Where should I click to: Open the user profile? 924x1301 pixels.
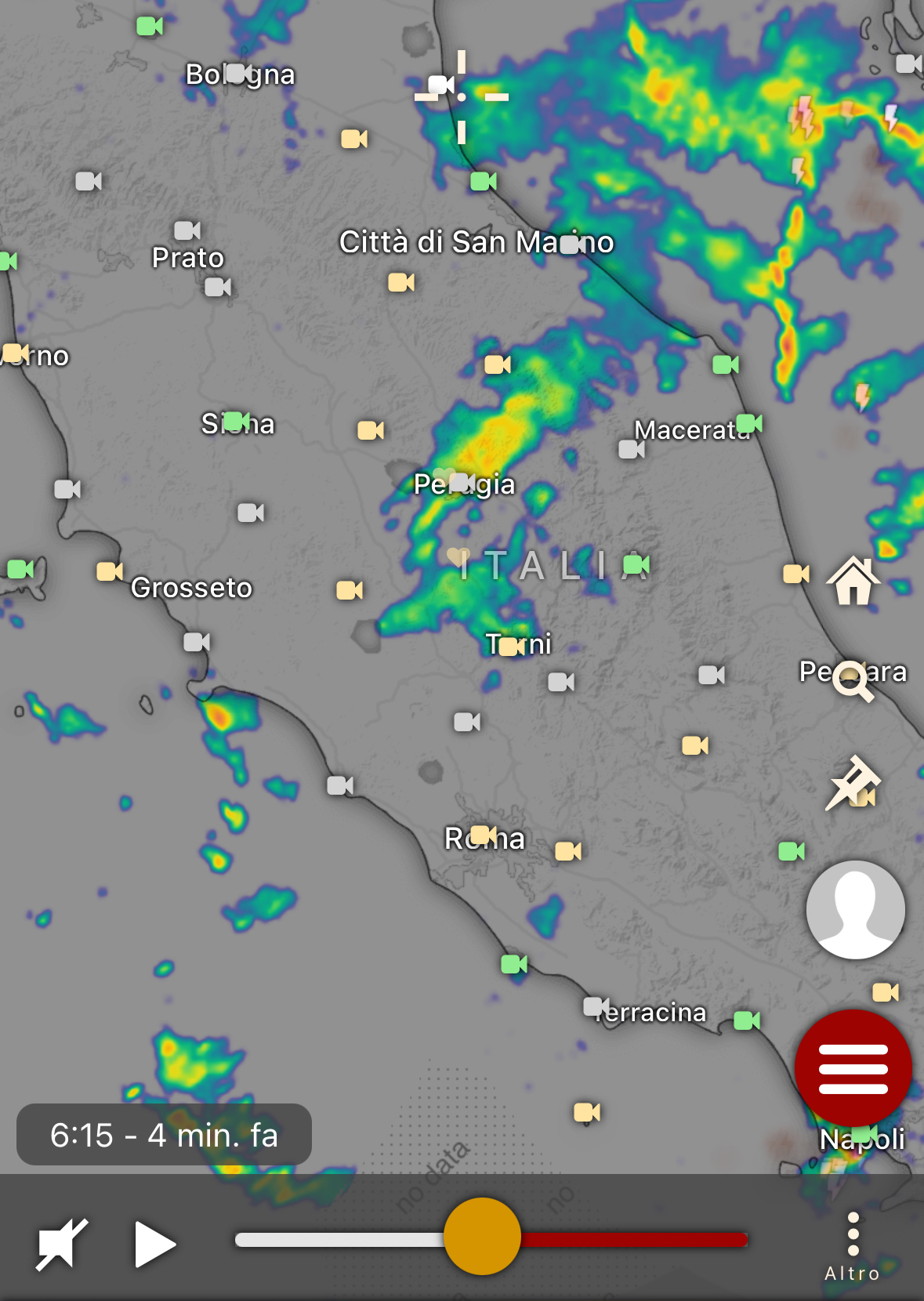tap(855, 909)
